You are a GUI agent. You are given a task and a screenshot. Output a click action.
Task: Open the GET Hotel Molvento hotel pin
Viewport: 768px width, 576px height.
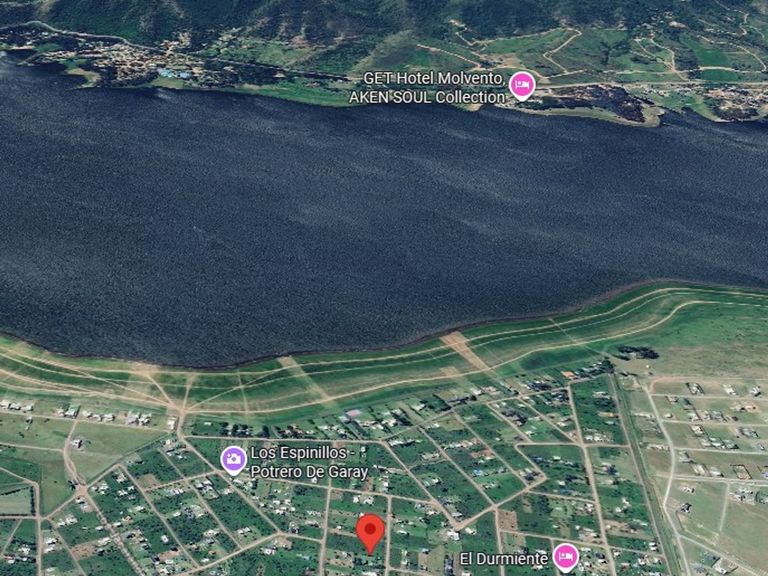tap(521, 85)
